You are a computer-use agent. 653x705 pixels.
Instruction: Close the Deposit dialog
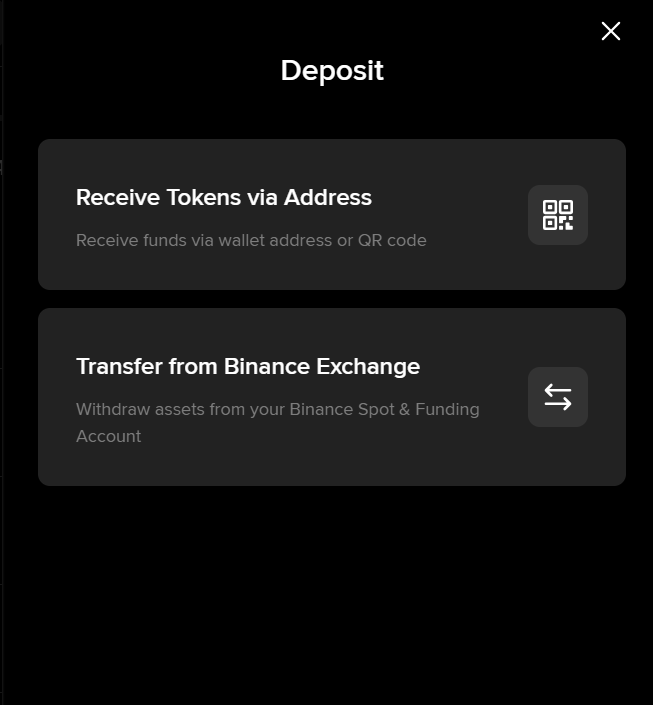coord(610,31)
